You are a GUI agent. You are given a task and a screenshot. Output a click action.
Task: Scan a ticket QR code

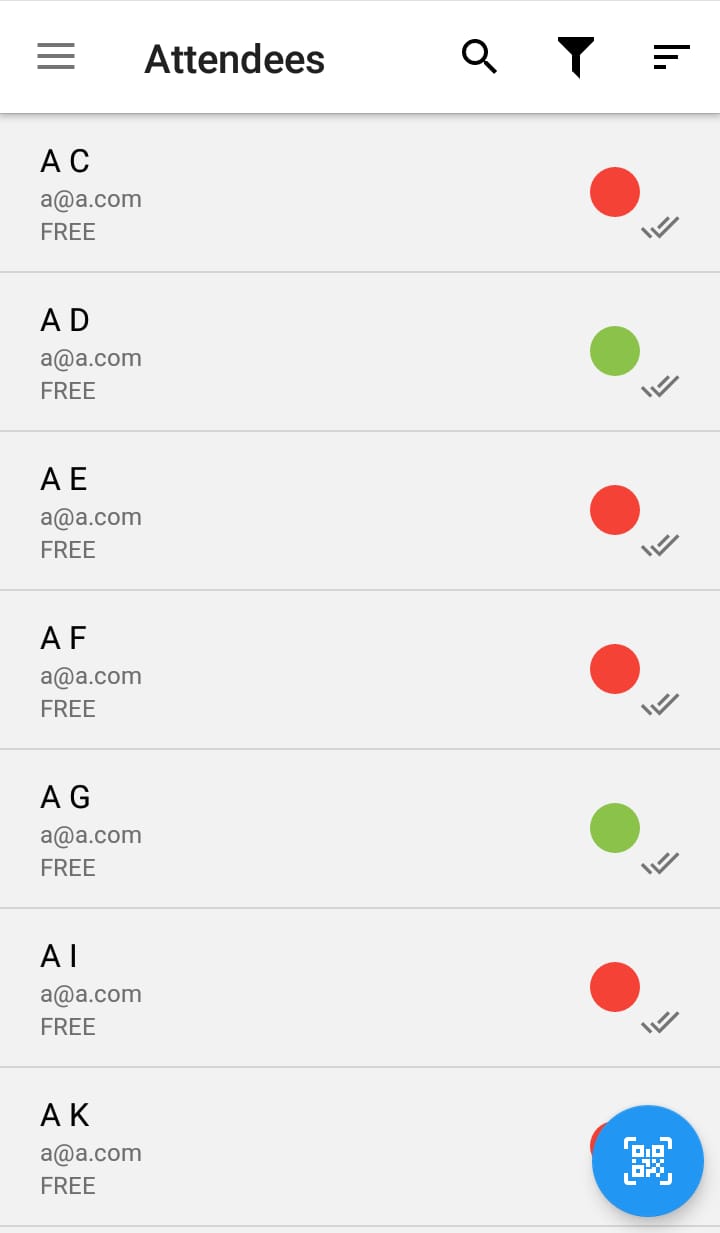[647, 1160]
